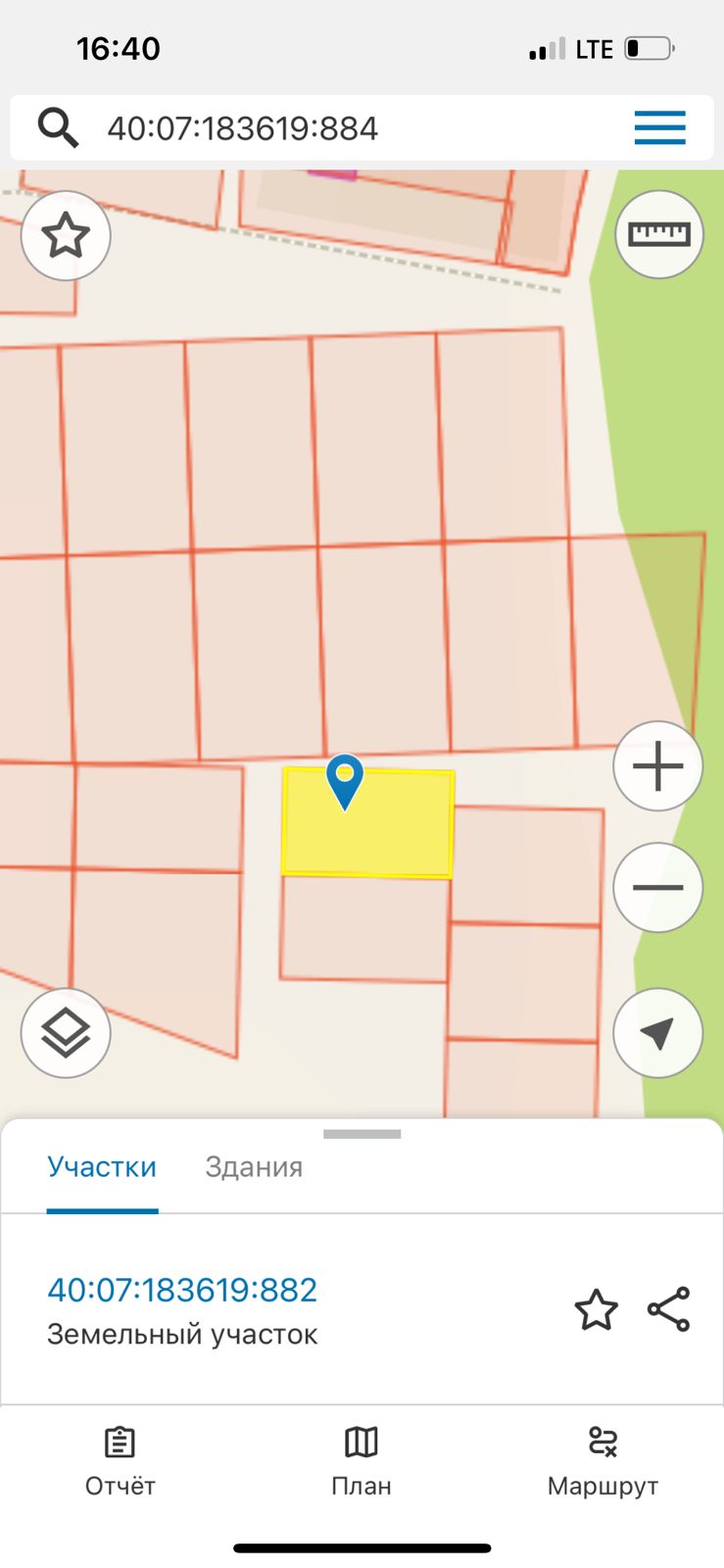Open parcel 40:07:183619:882 details
Viewport: 724px width, 1568px height.
click(182, 1290)
